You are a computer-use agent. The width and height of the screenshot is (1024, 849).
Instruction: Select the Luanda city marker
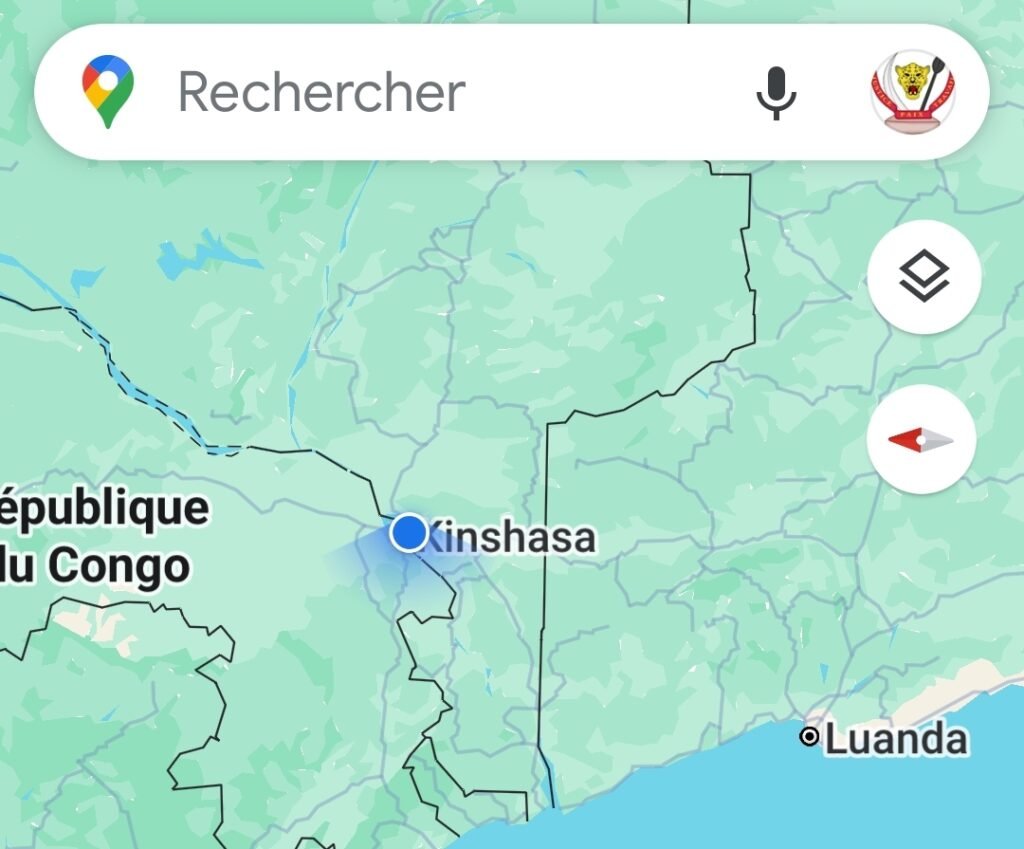(x=810, y=738)
